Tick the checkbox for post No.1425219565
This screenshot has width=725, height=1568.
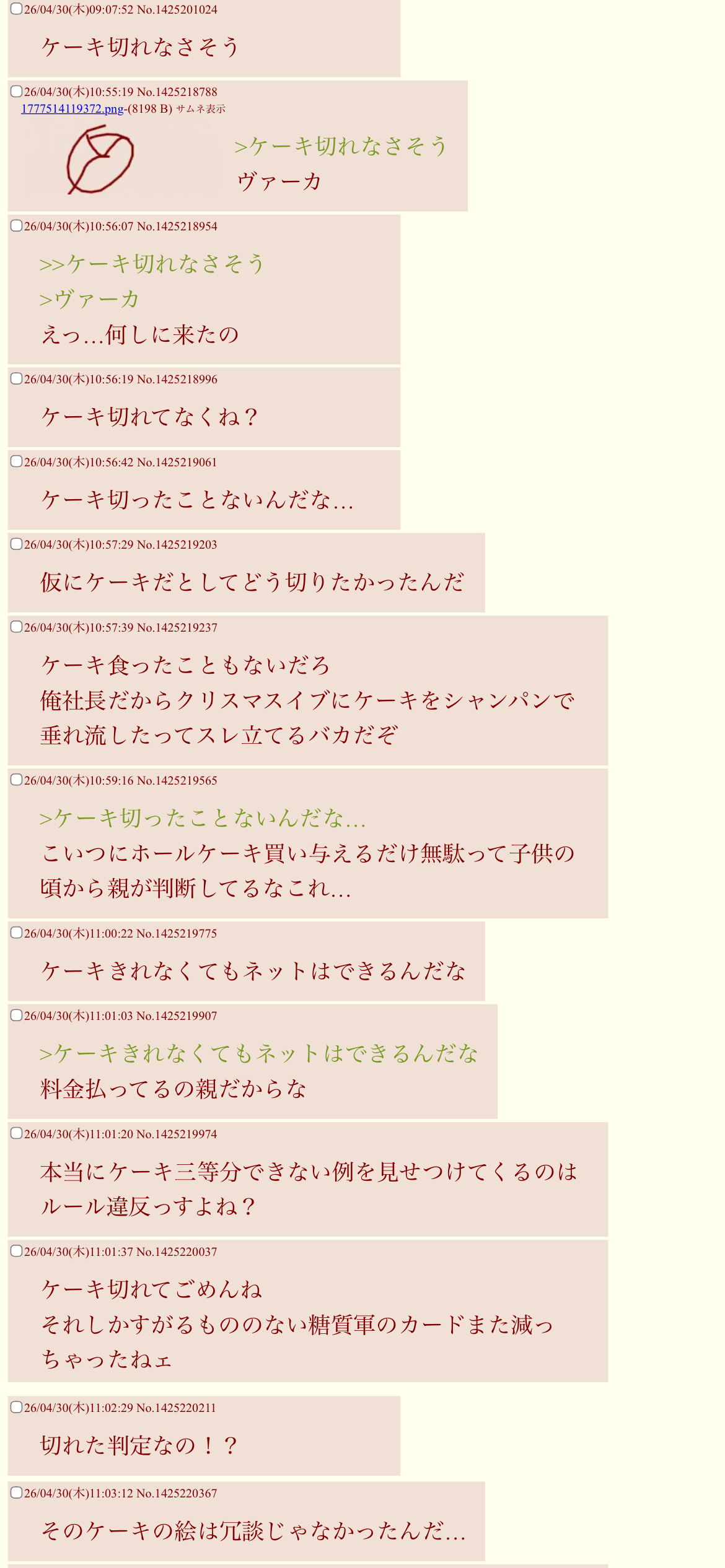click(17, 780)
